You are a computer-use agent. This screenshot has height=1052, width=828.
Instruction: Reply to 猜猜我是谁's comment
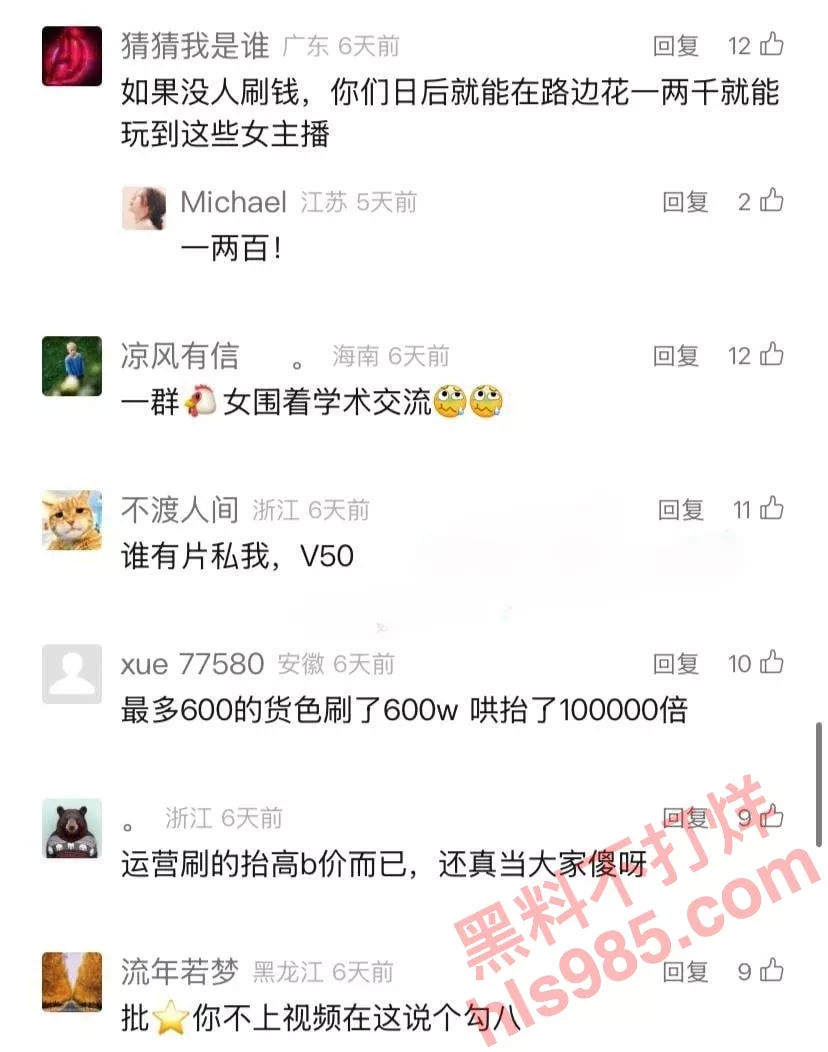(x=676, y=45)
